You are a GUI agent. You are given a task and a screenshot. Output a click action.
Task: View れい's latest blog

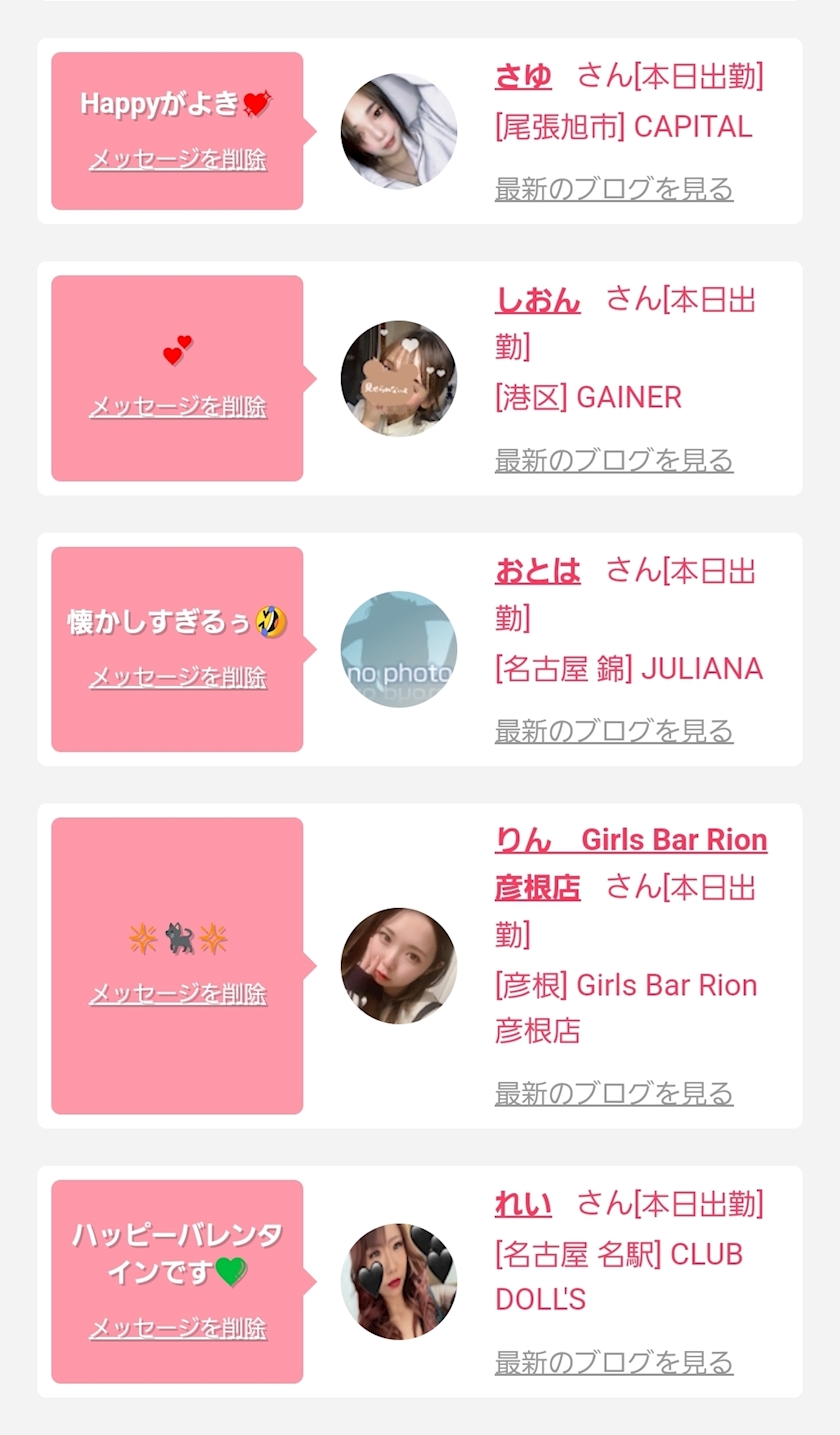click(614, 1362)
